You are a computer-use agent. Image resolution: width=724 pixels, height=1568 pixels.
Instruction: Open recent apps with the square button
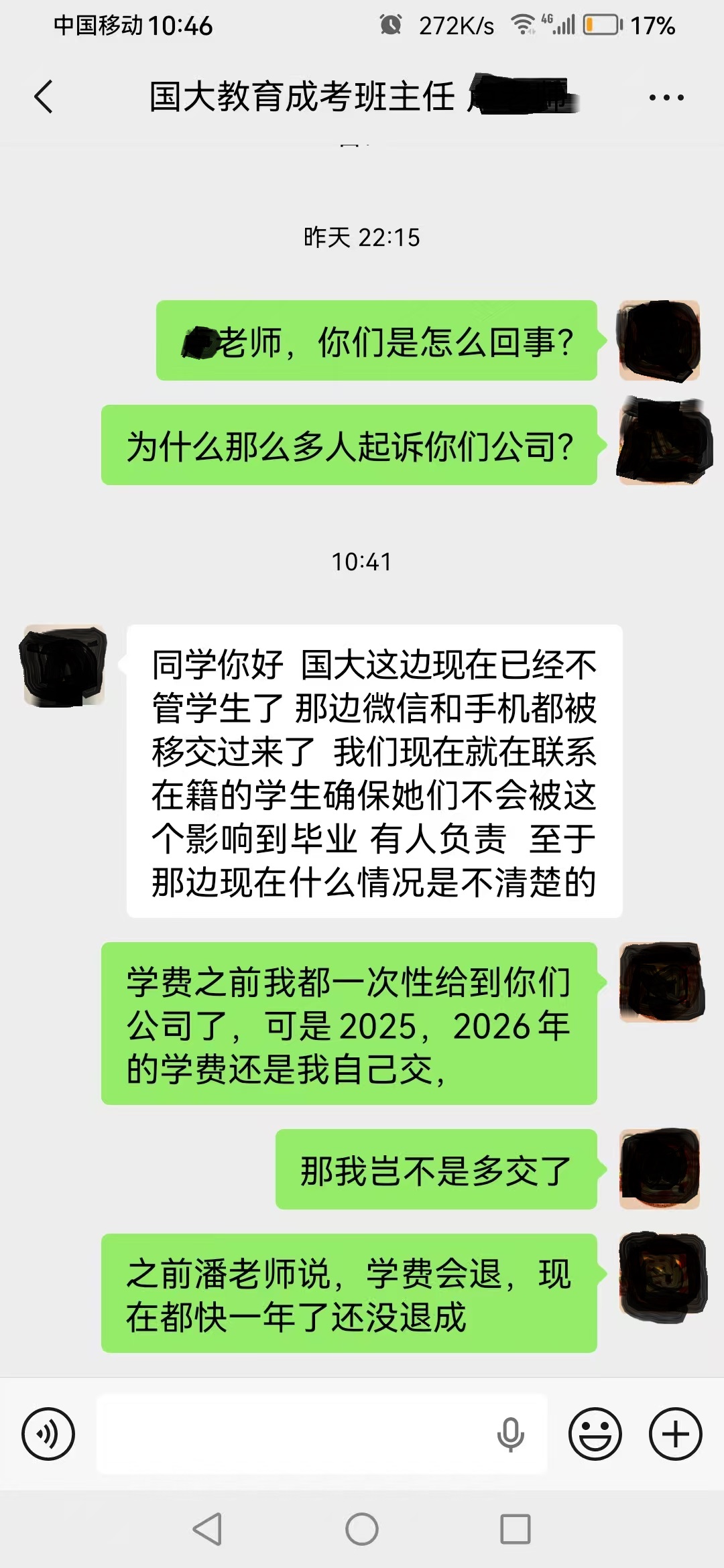click(x=516, y=1529)
